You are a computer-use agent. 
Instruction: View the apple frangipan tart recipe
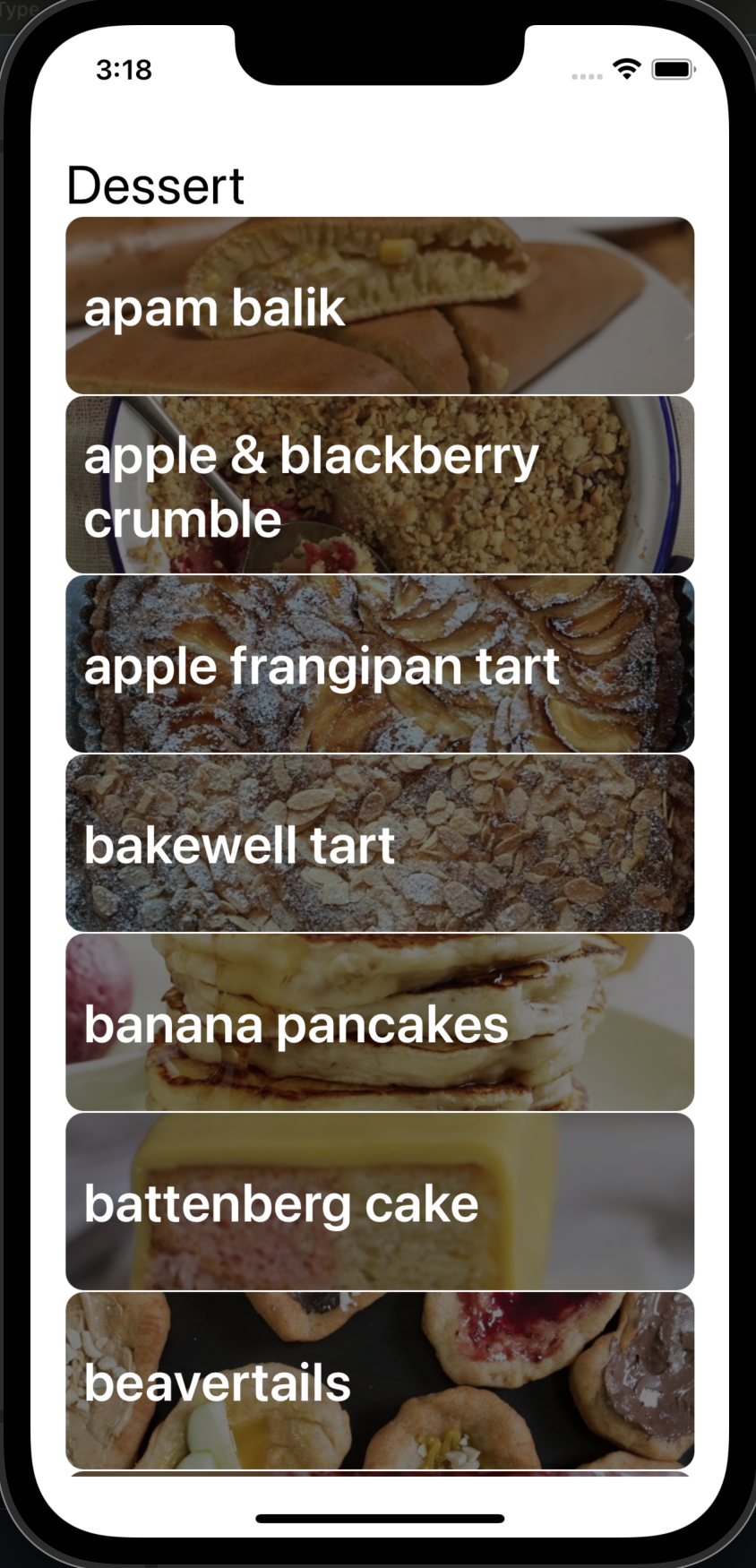[380, 664]
